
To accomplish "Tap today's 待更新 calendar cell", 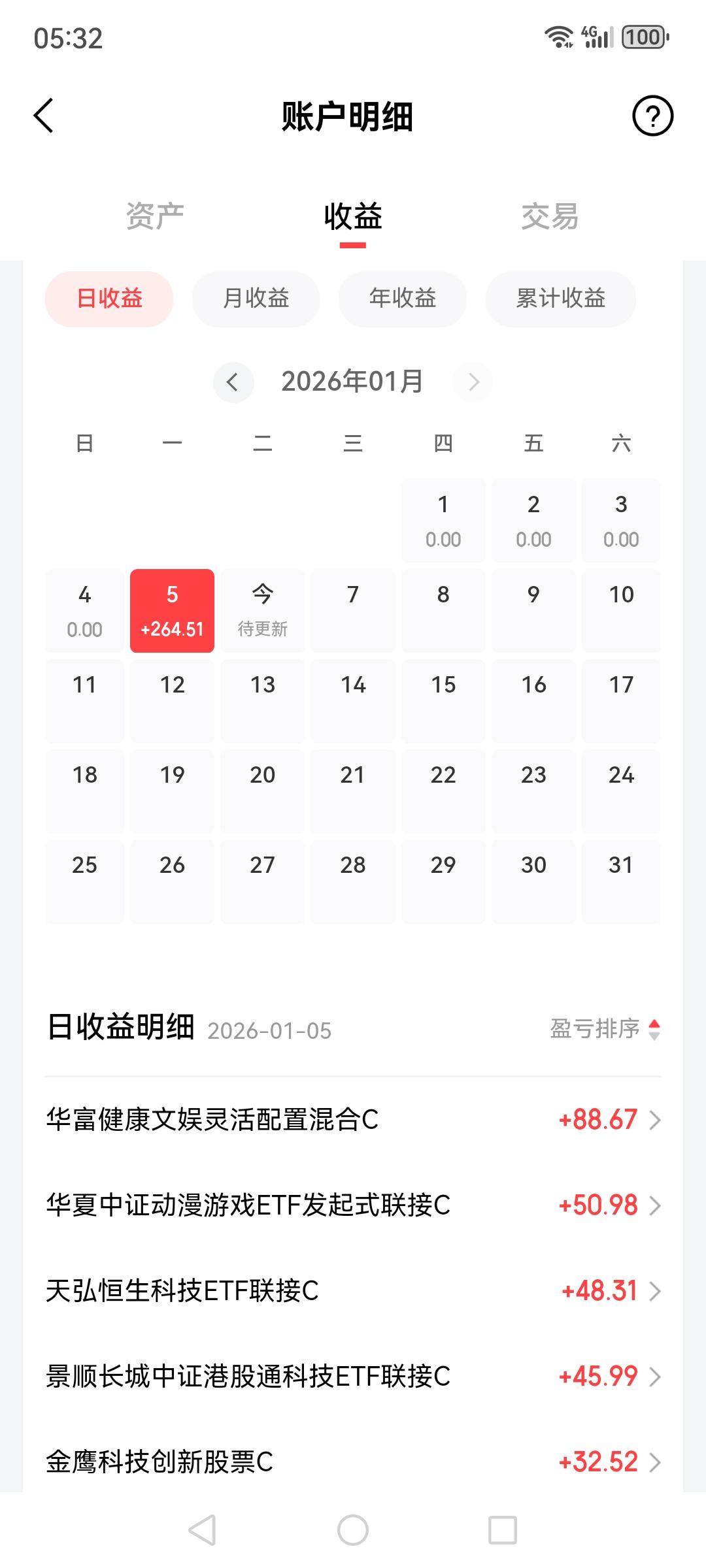I will coord(262,610).
